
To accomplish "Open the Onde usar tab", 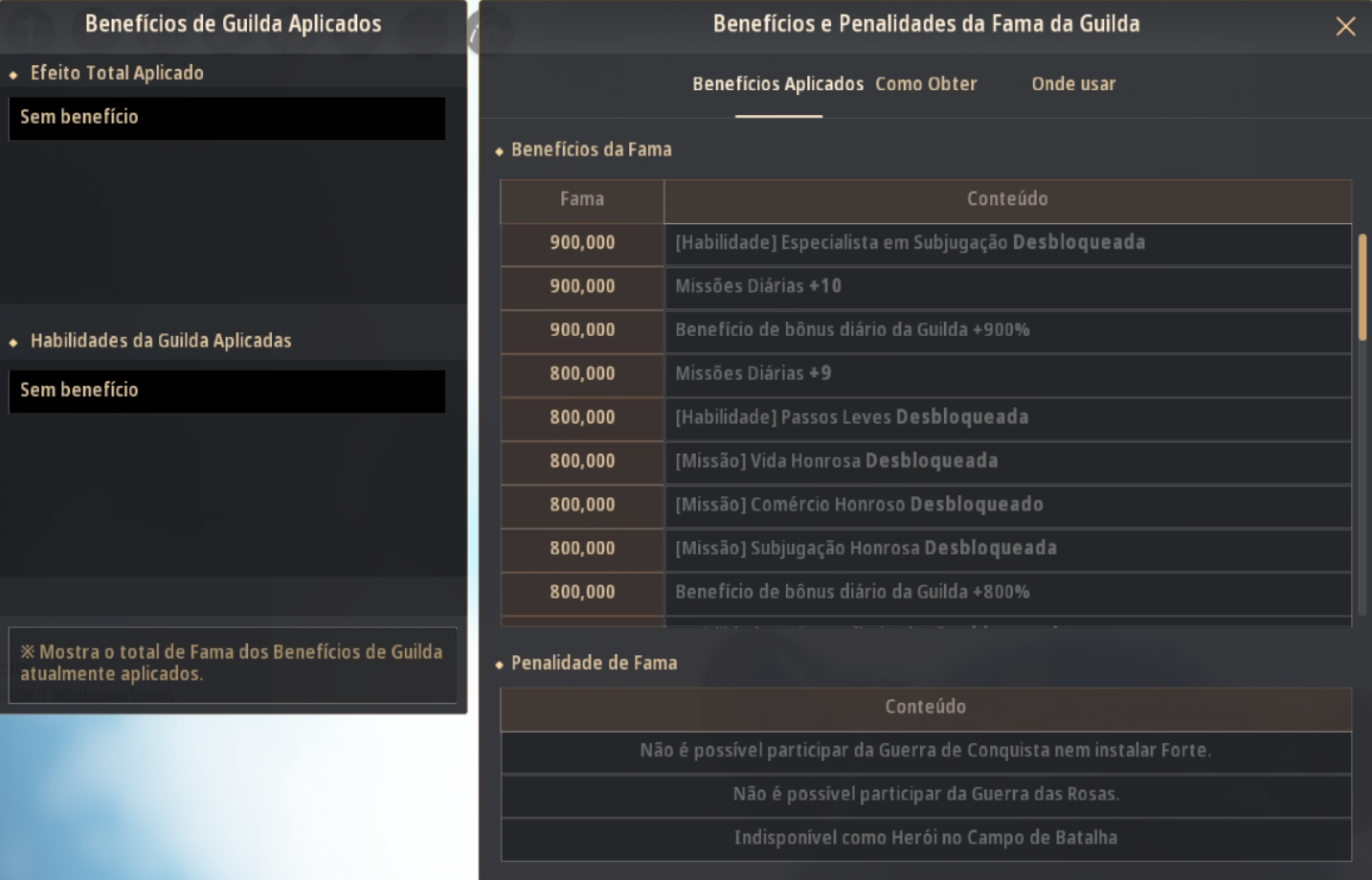I will point(1073,84).
